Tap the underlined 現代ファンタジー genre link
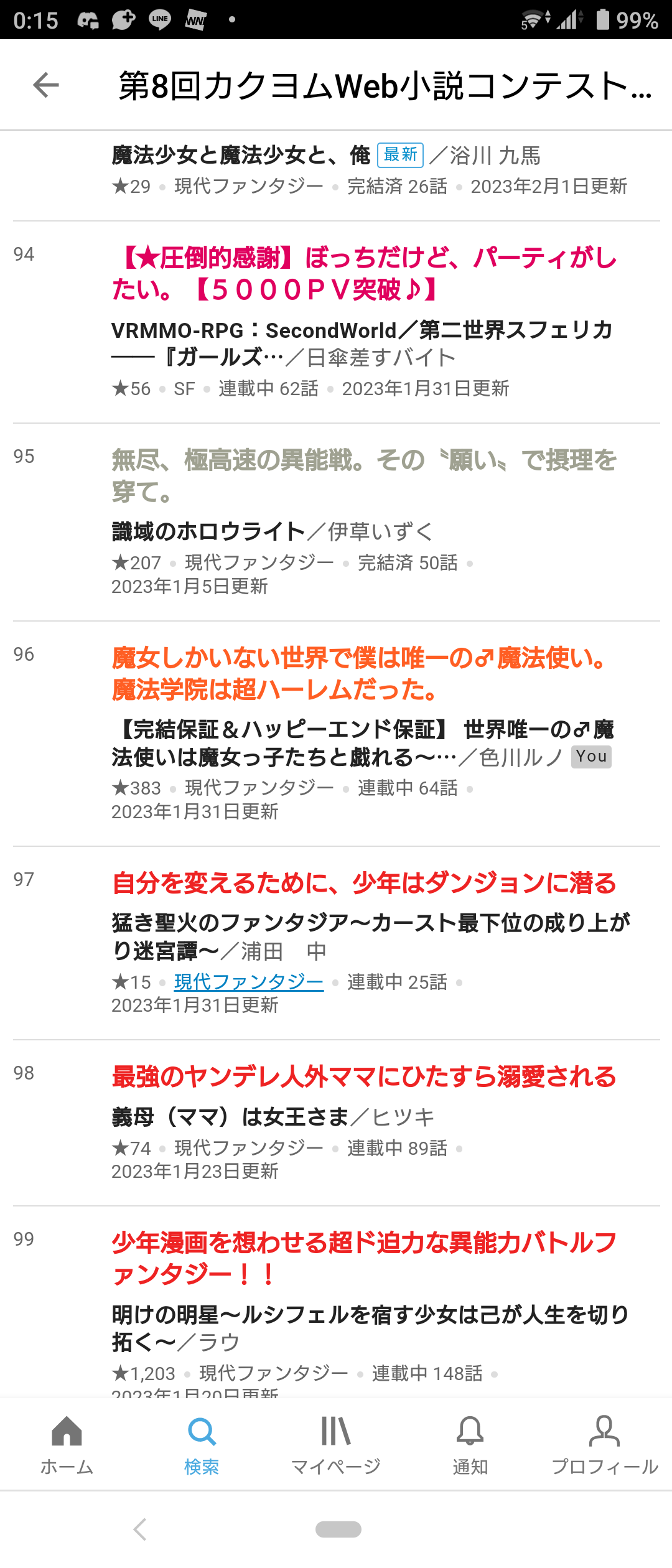This screenshot has width=672, height=1568. (x=249, y=982)
